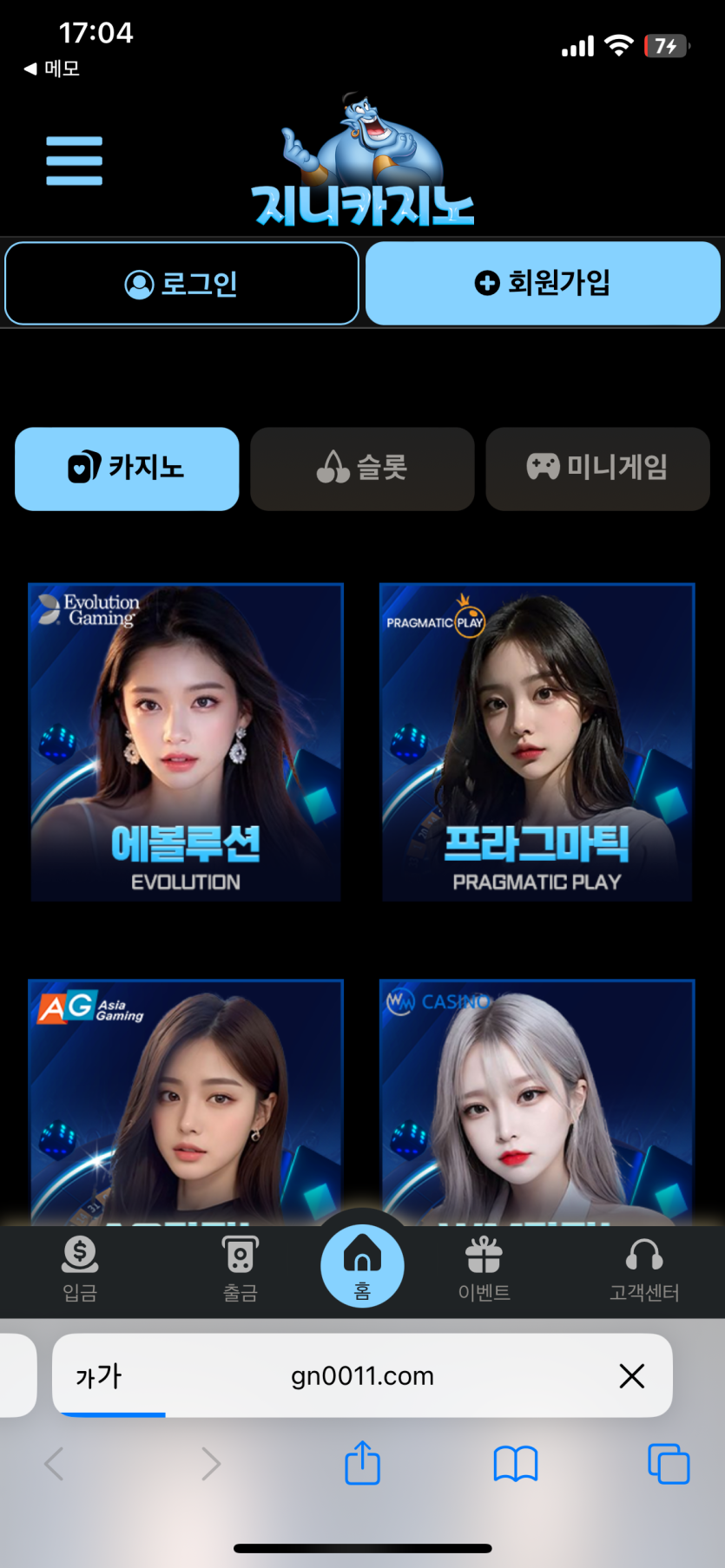The height and width of the screenshot is (1568, 725).
Task: Open the 에볼루션 Evolution card
Action: click(186, 743)
